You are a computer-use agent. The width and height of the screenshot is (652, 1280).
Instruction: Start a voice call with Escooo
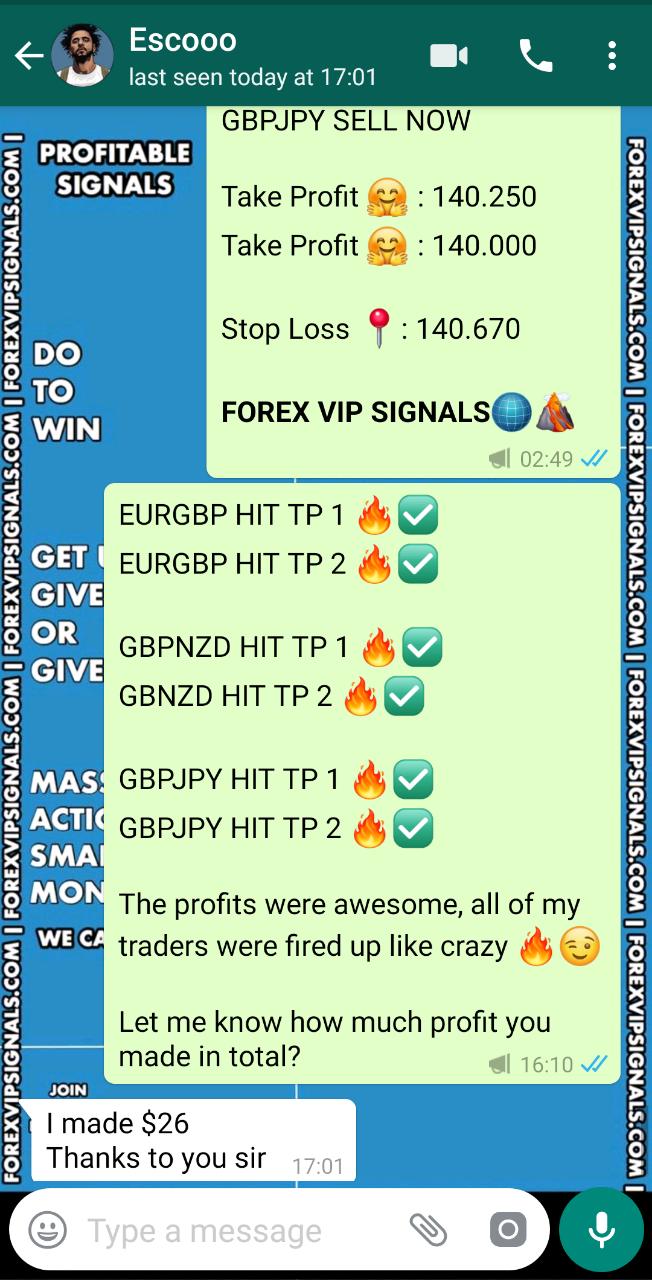535,56
